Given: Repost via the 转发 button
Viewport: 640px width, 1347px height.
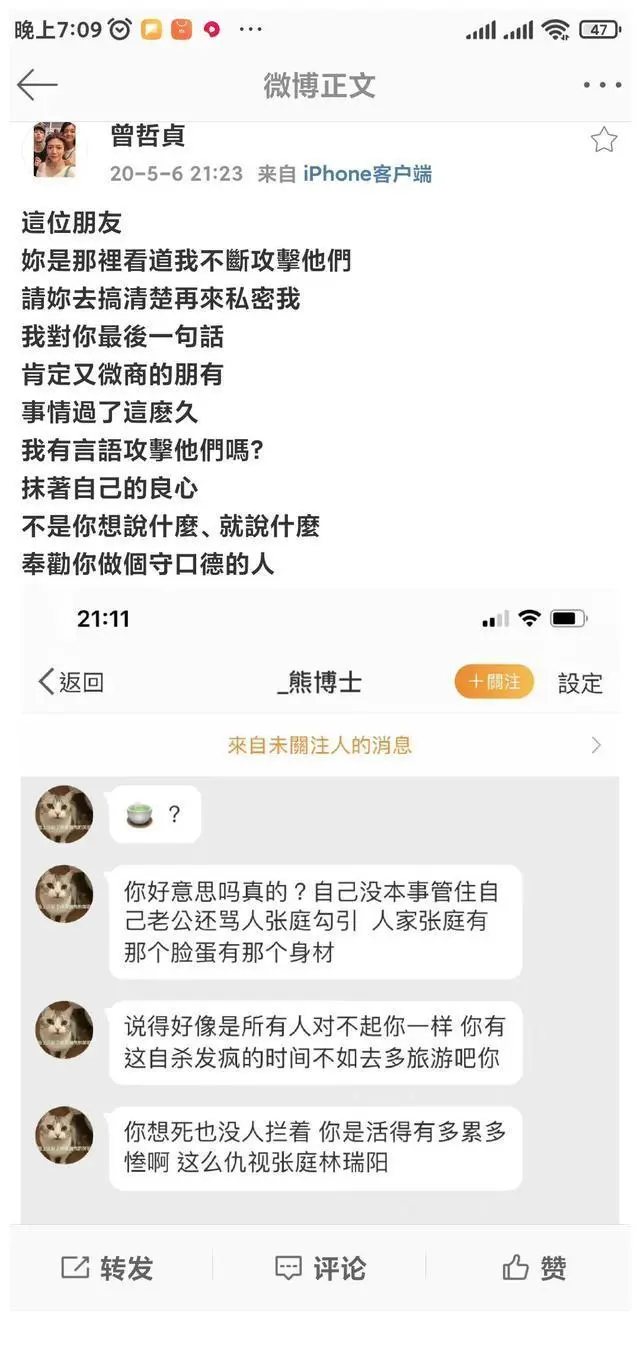Looking at the screenshot, I should pos(108,1268).
